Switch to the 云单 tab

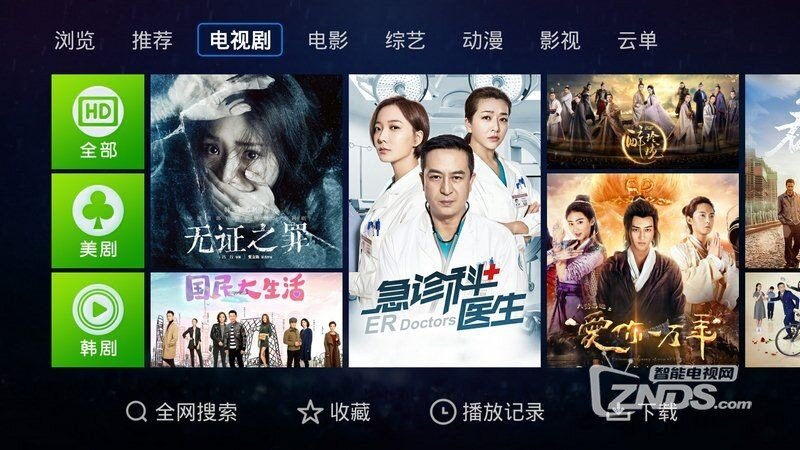[637, 41]
